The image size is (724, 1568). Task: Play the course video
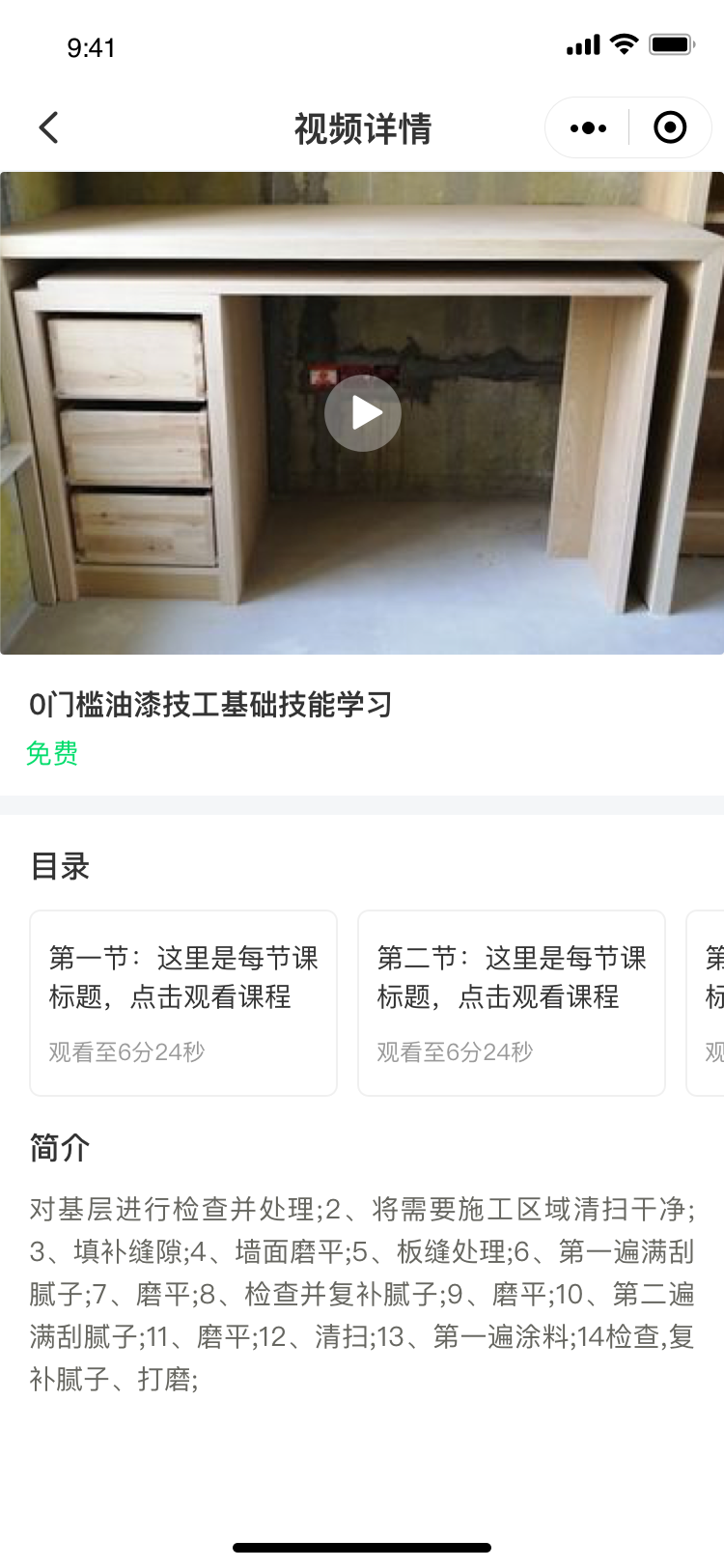coord(363,412)
